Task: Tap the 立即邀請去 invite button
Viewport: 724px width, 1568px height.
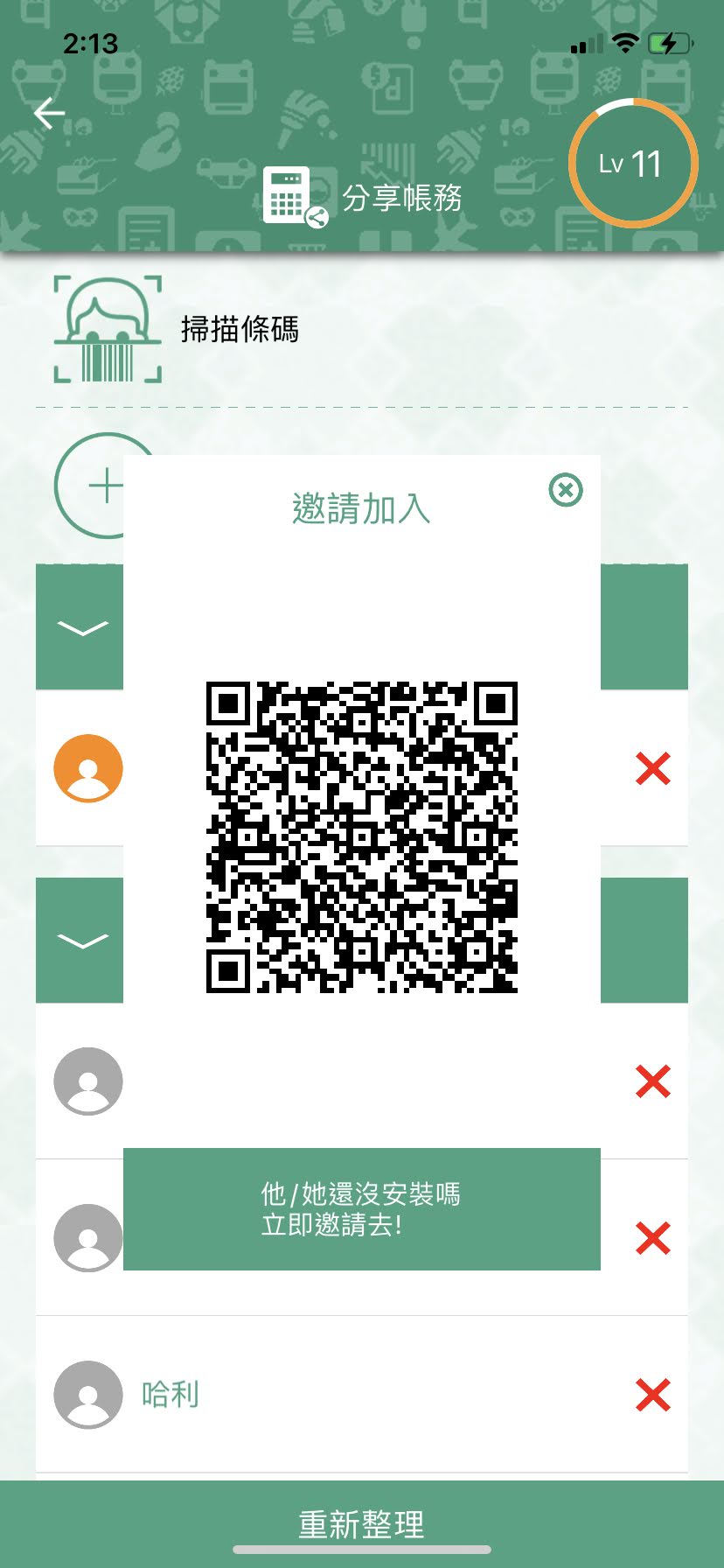Action: pyautogui.click(x=361, y=1208)
